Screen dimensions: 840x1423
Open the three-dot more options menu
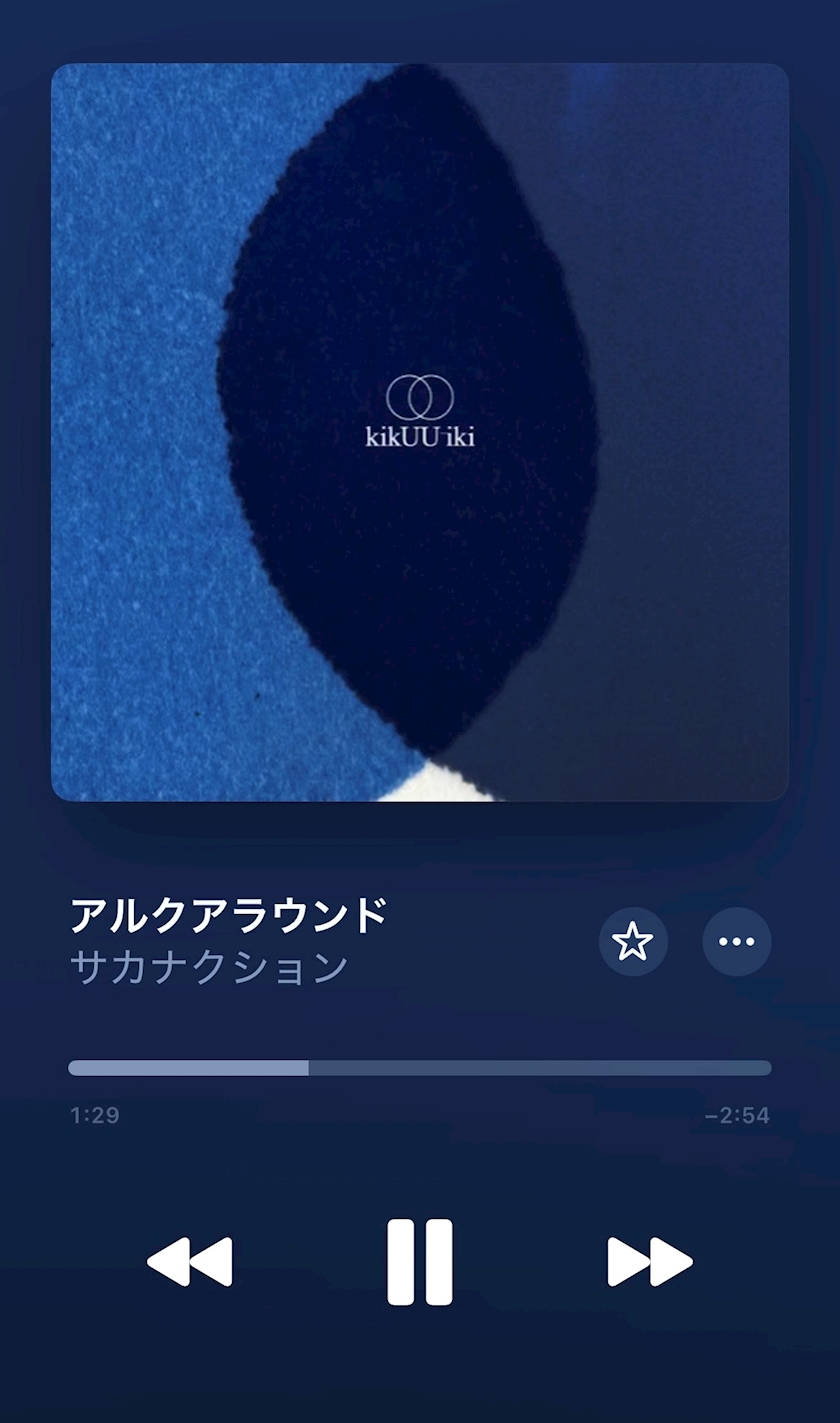tap(737, 942)
